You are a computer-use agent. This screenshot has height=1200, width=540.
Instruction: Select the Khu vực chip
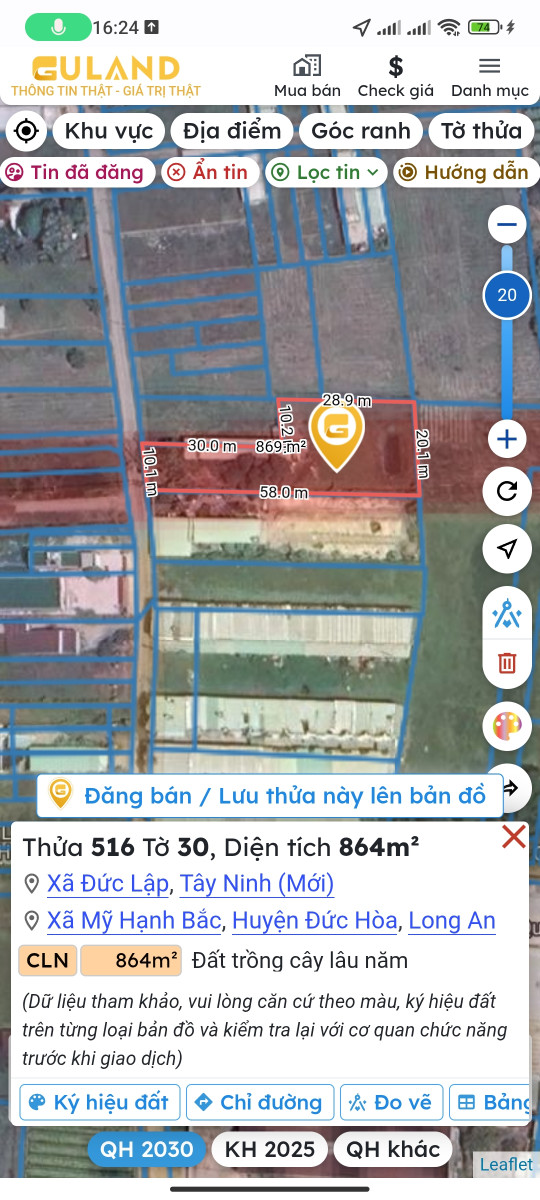[109, 131]
